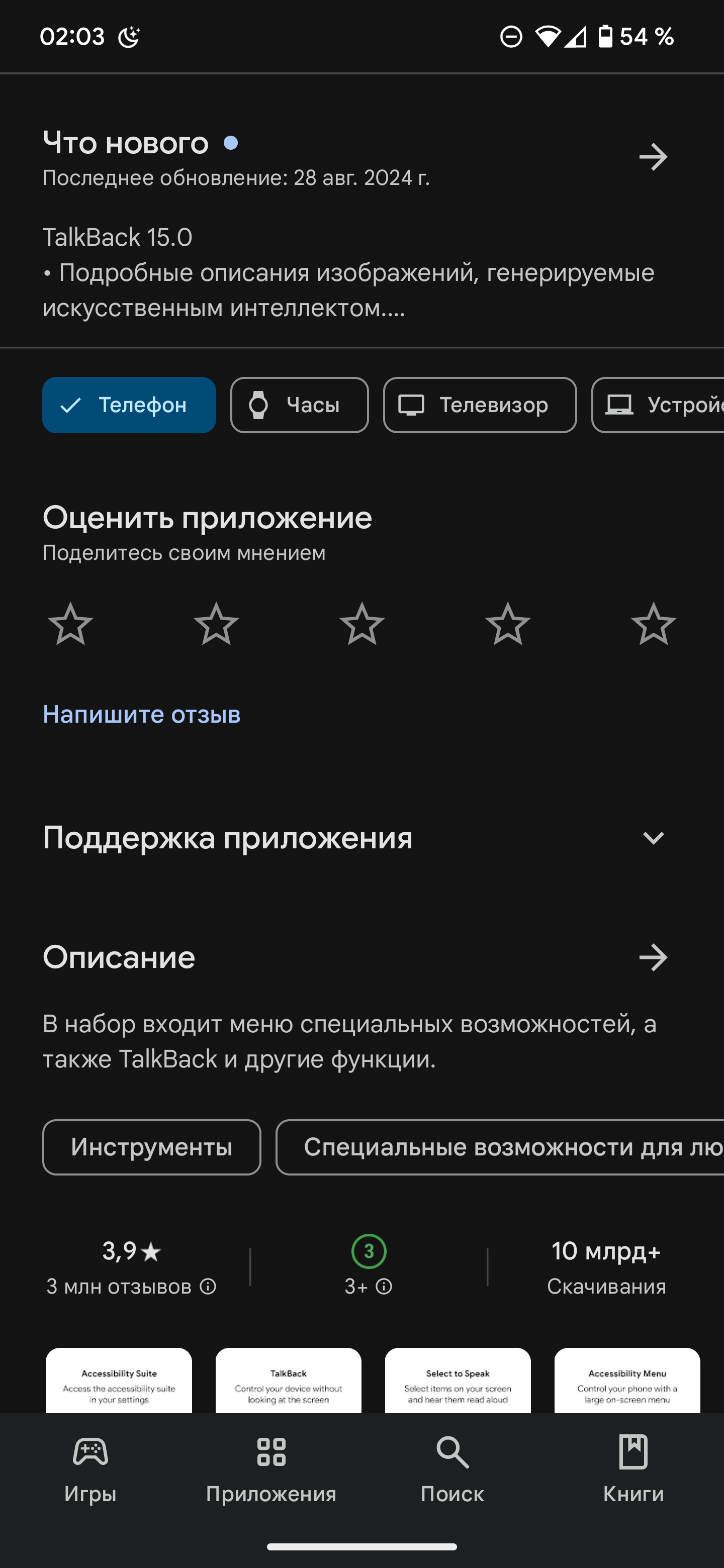Viewport: 724px width, 1568px height.
Task: Rate the app three stars
Action: click(363, 624)
